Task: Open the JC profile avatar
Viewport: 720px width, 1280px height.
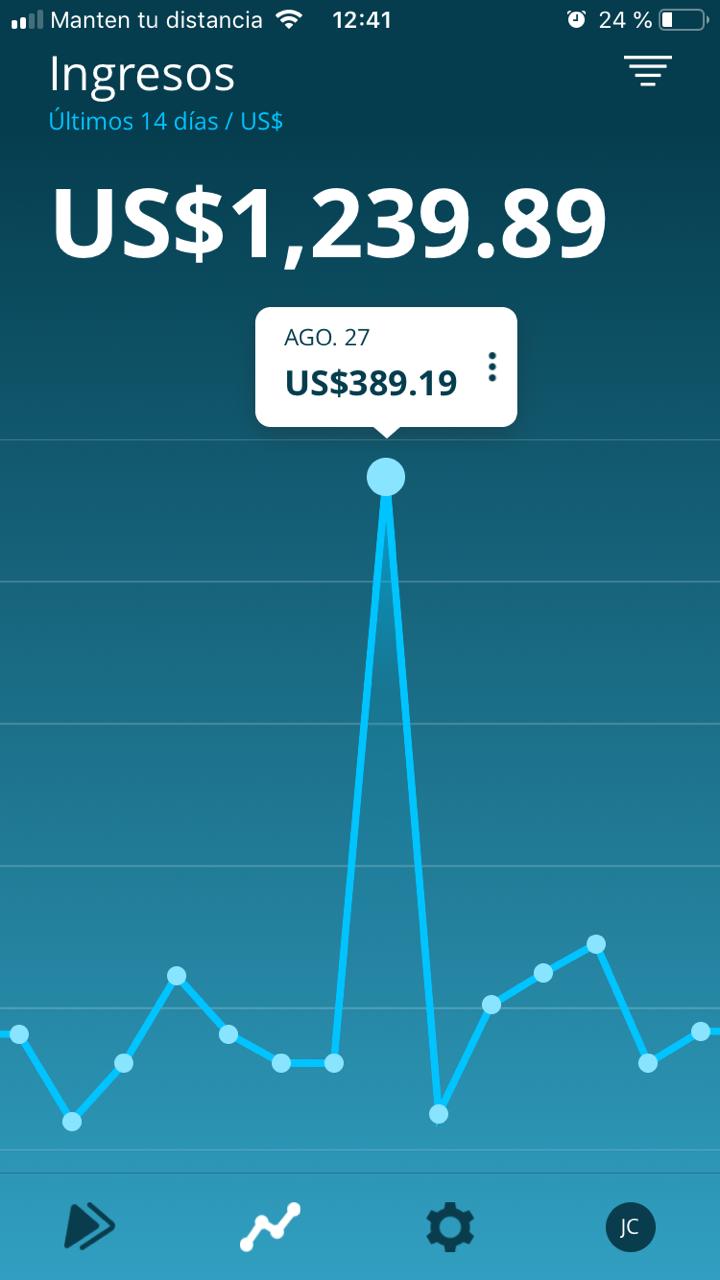Action: tap(630, 1227)
